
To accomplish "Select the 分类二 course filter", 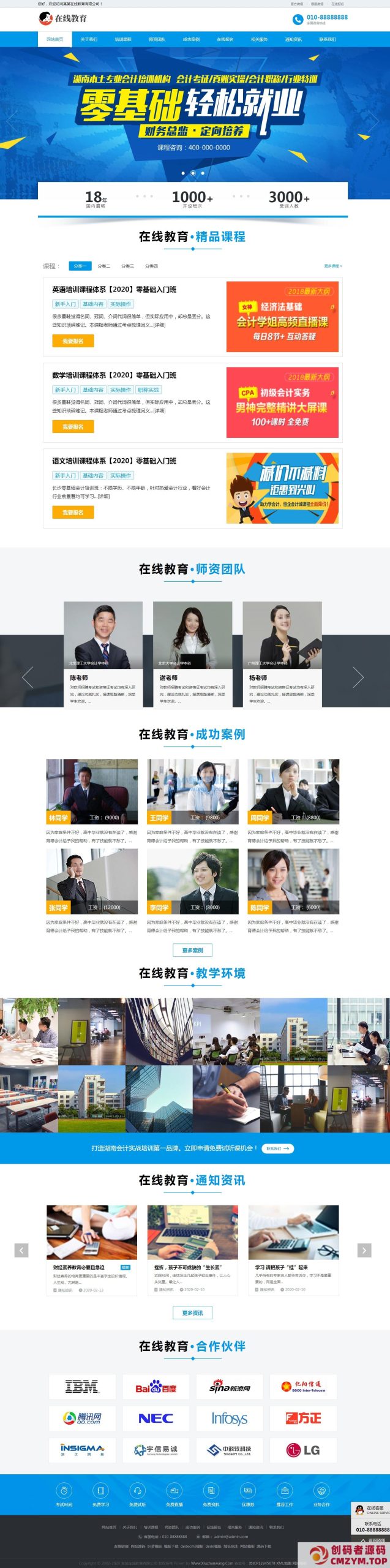I will coord(104,266).
